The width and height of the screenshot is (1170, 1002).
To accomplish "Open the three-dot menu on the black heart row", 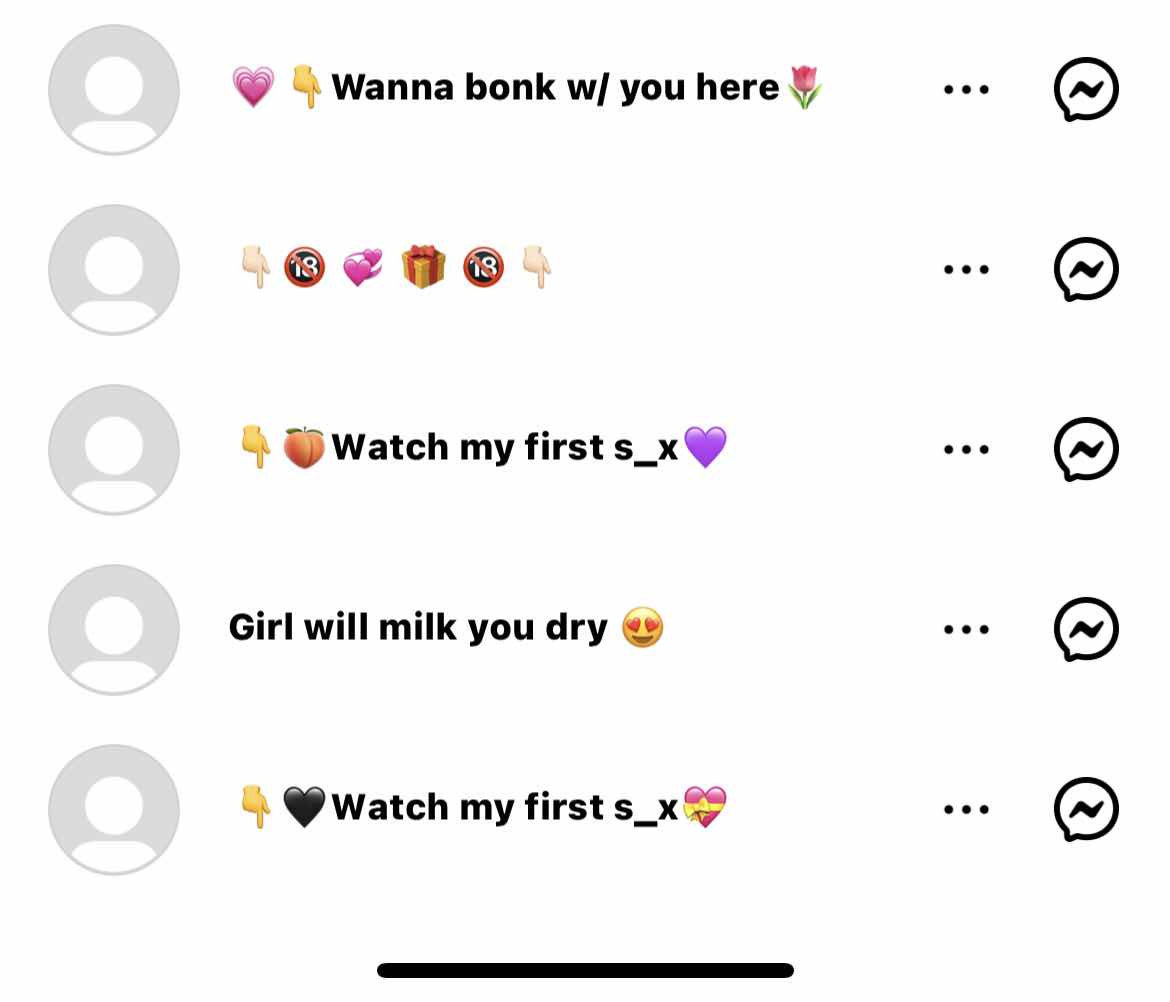I will tap(966, 809).
